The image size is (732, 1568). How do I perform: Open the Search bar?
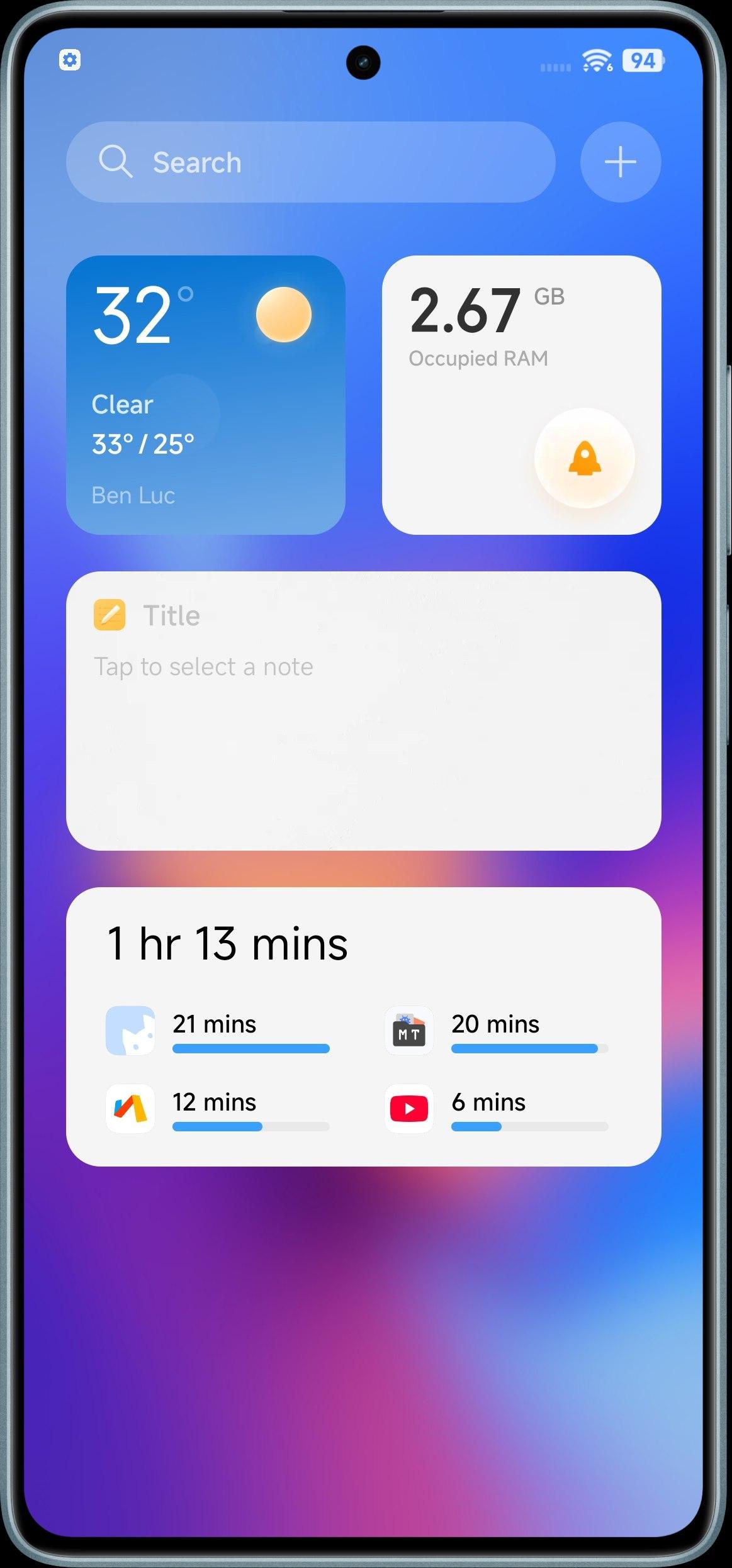(310, 162)
